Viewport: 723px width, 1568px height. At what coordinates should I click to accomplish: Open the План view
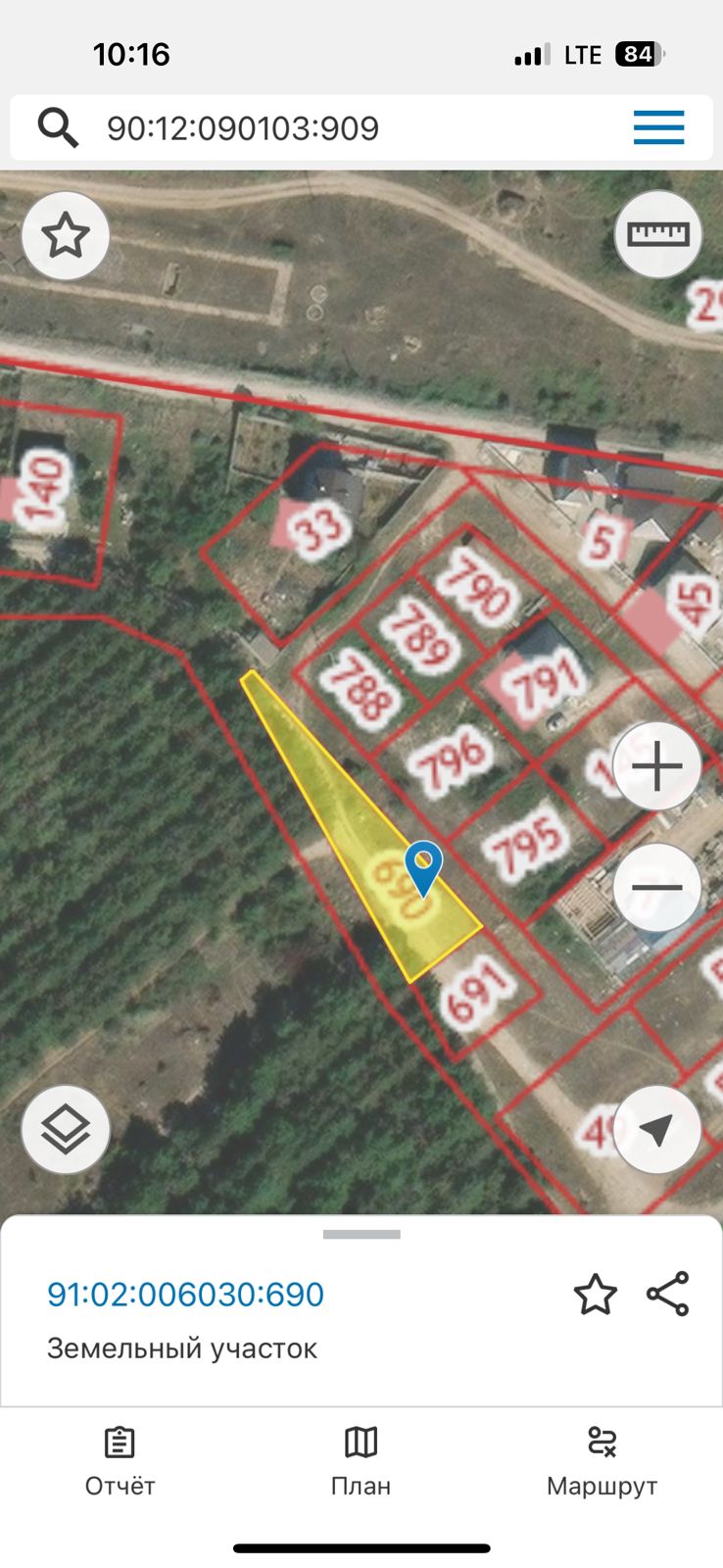[x=361, y=1461]
